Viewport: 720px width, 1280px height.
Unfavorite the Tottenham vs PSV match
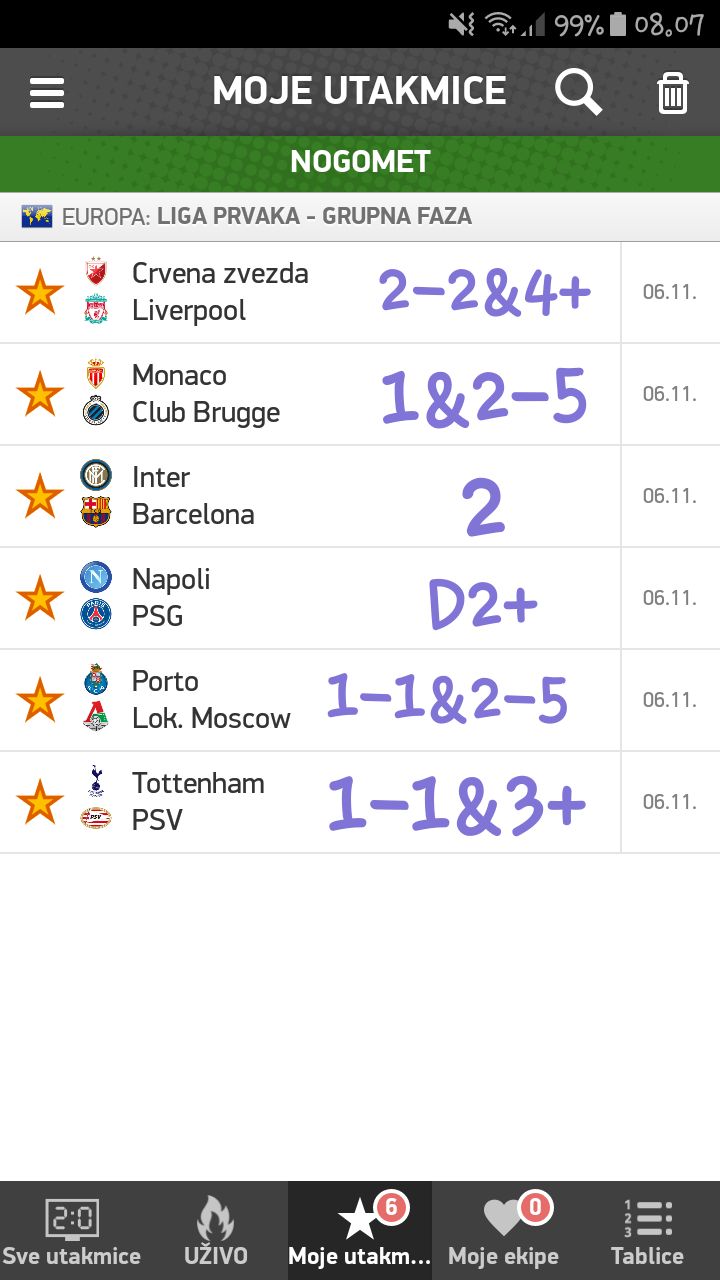tap(40, 802)
